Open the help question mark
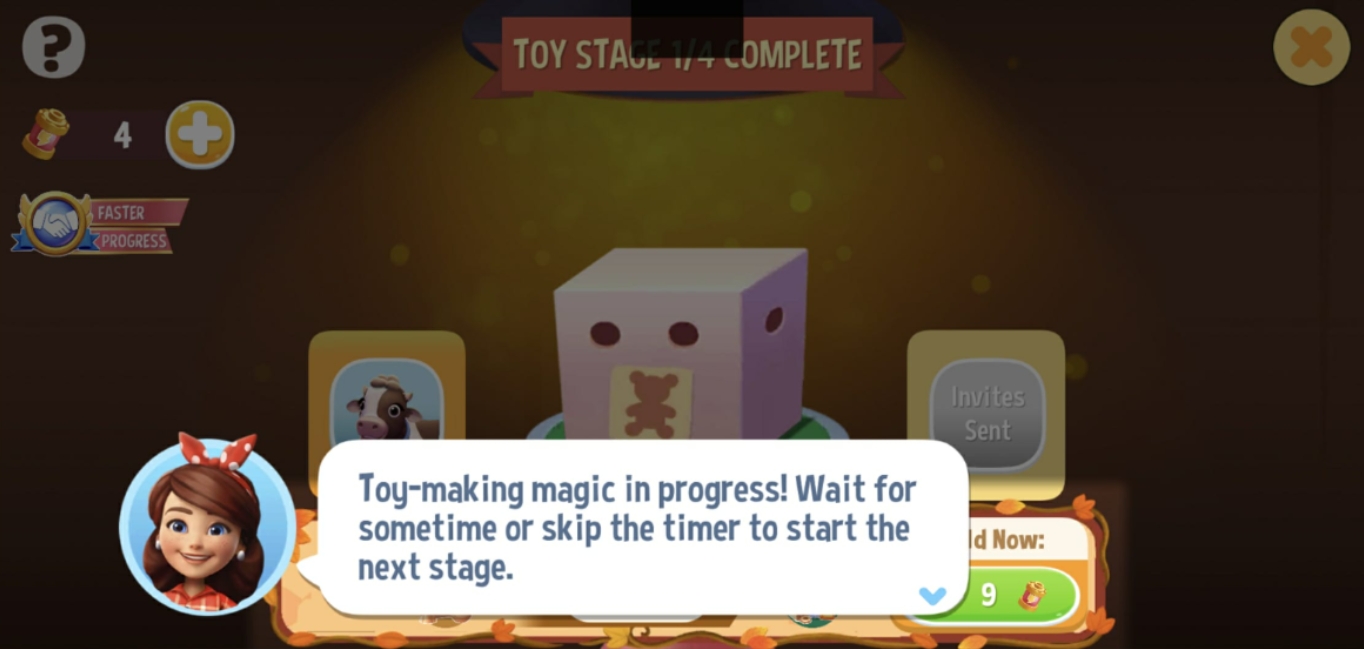Screen dimensions: 1364x649 coord(53,47)
